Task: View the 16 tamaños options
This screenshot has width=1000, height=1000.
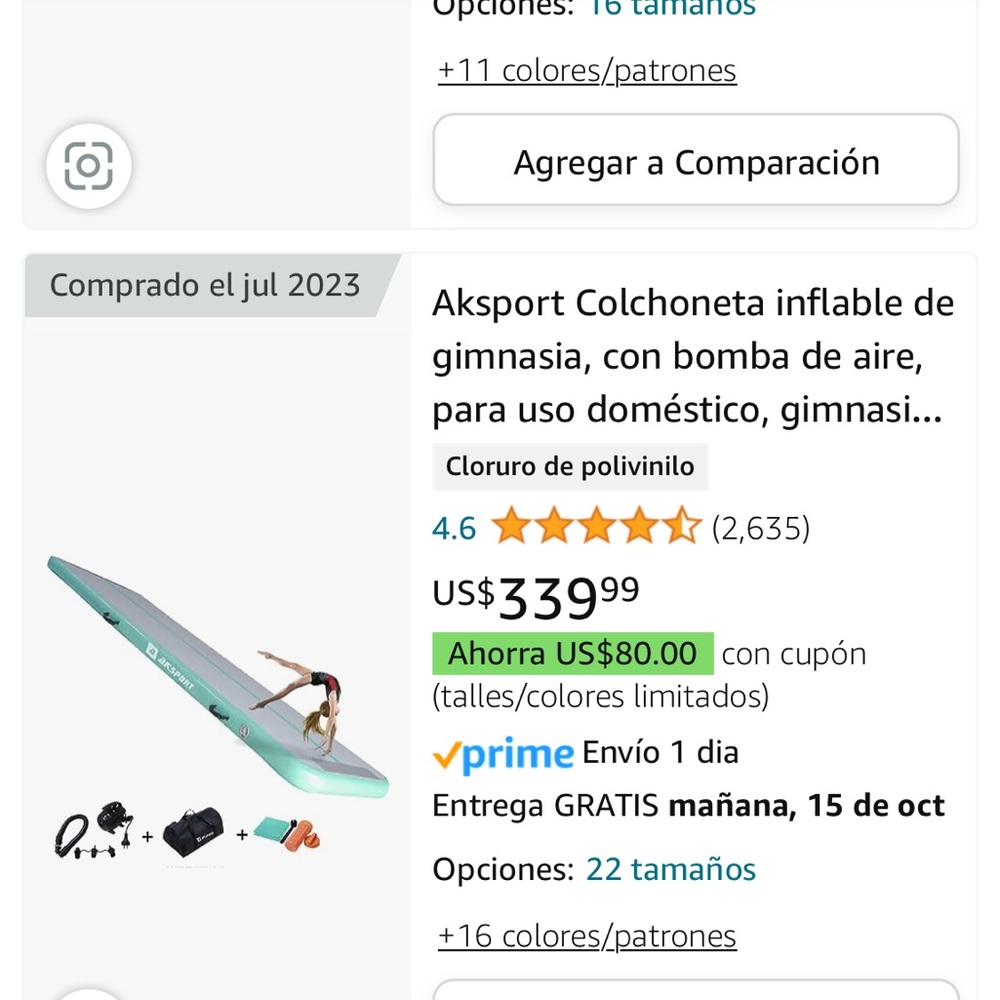Action: pos(671,8)
